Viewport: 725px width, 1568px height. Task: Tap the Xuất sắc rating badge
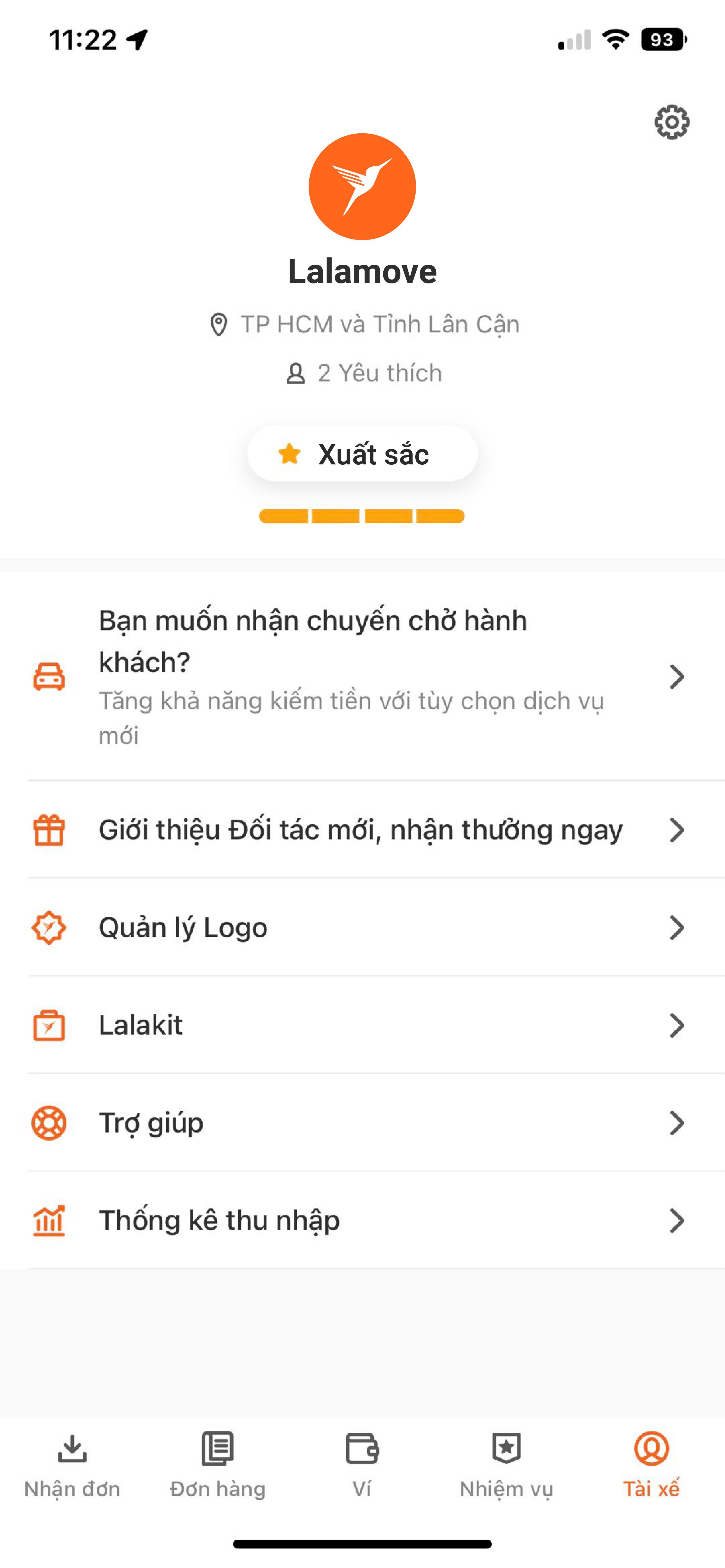tap(362, 454)
